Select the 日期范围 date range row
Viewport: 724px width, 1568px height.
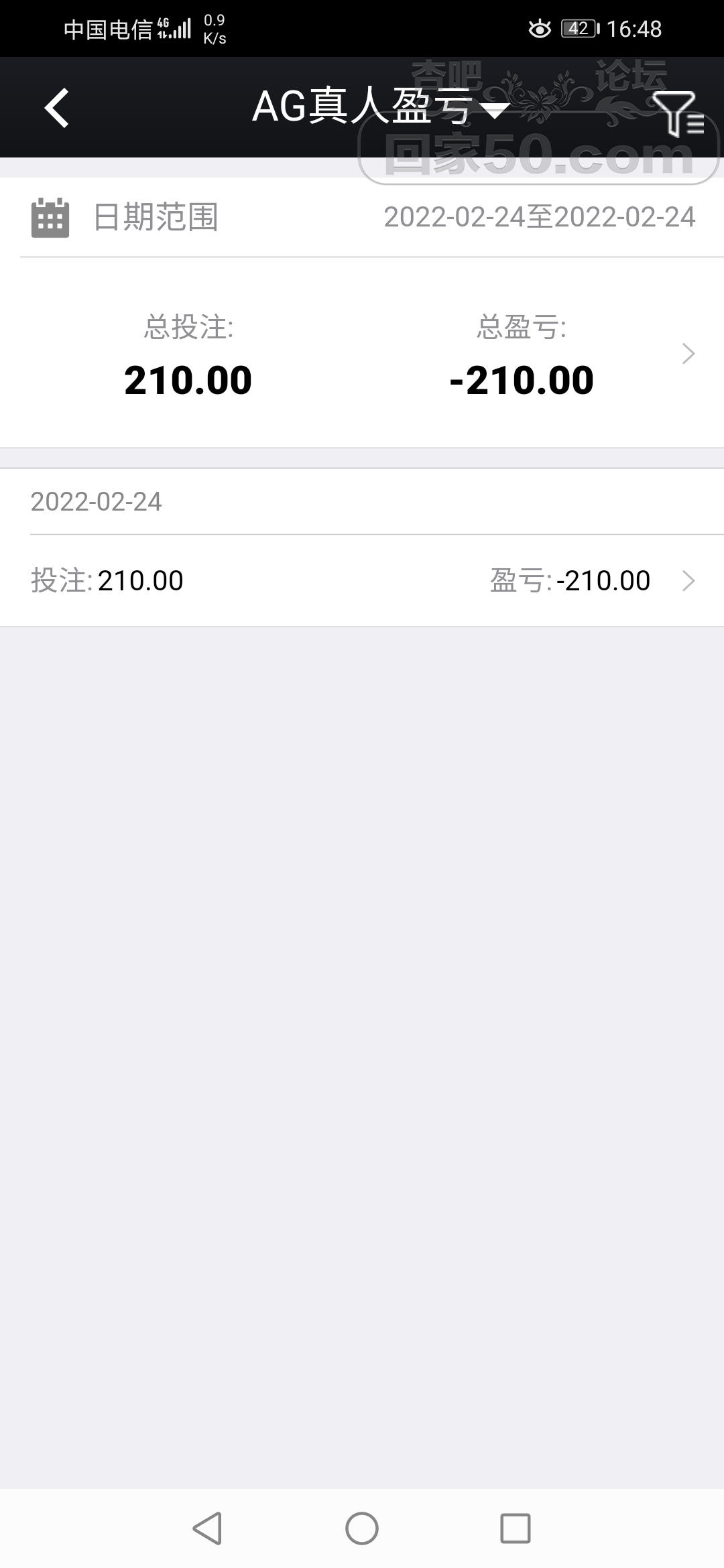click(362, 217)
